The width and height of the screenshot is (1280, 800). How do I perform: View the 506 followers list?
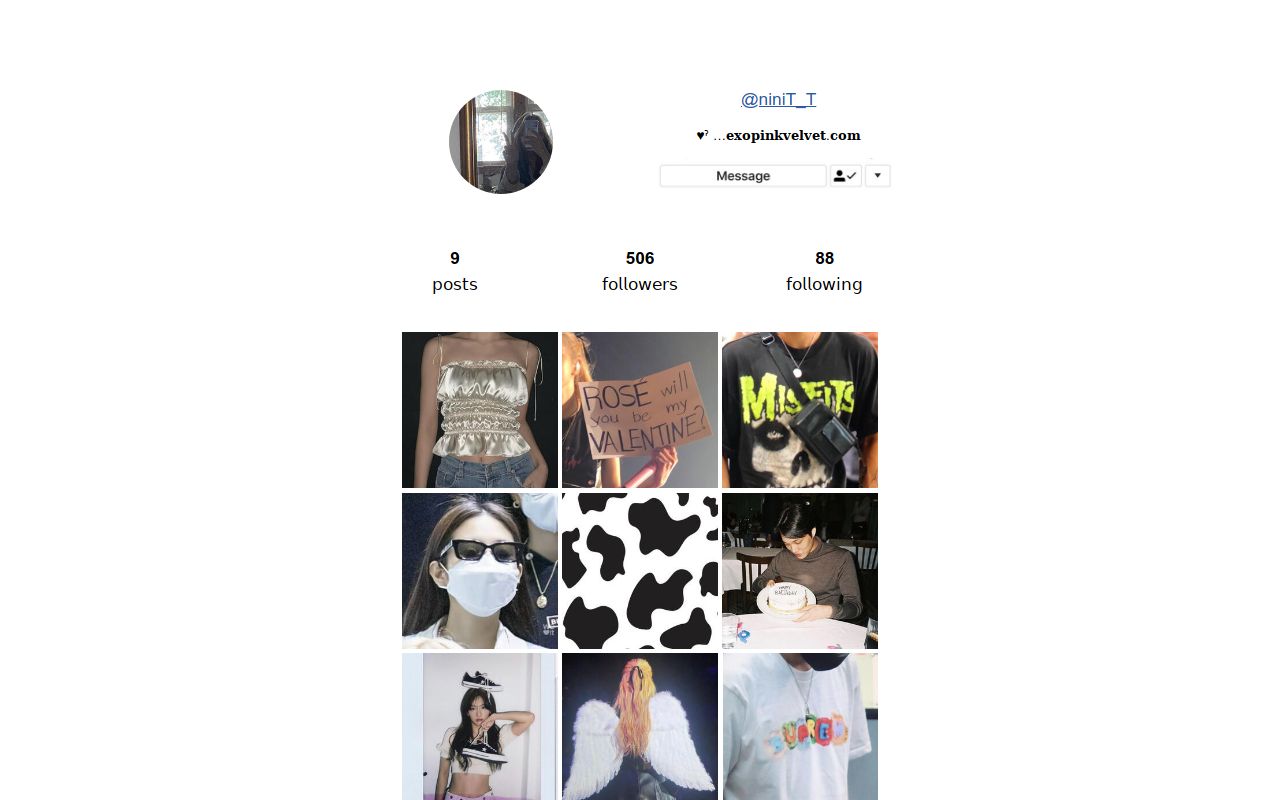pos(640,271)
